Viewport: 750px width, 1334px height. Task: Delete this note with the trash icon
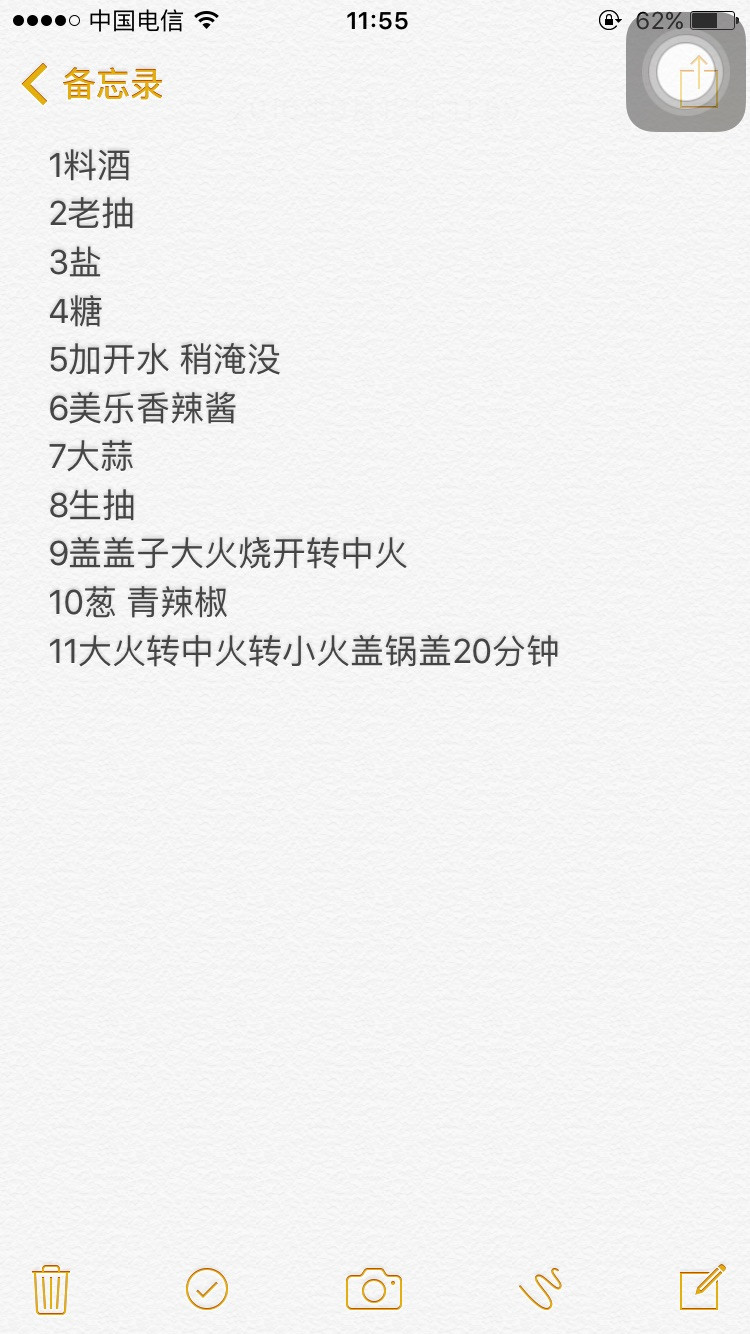(x=50, y=1289)
